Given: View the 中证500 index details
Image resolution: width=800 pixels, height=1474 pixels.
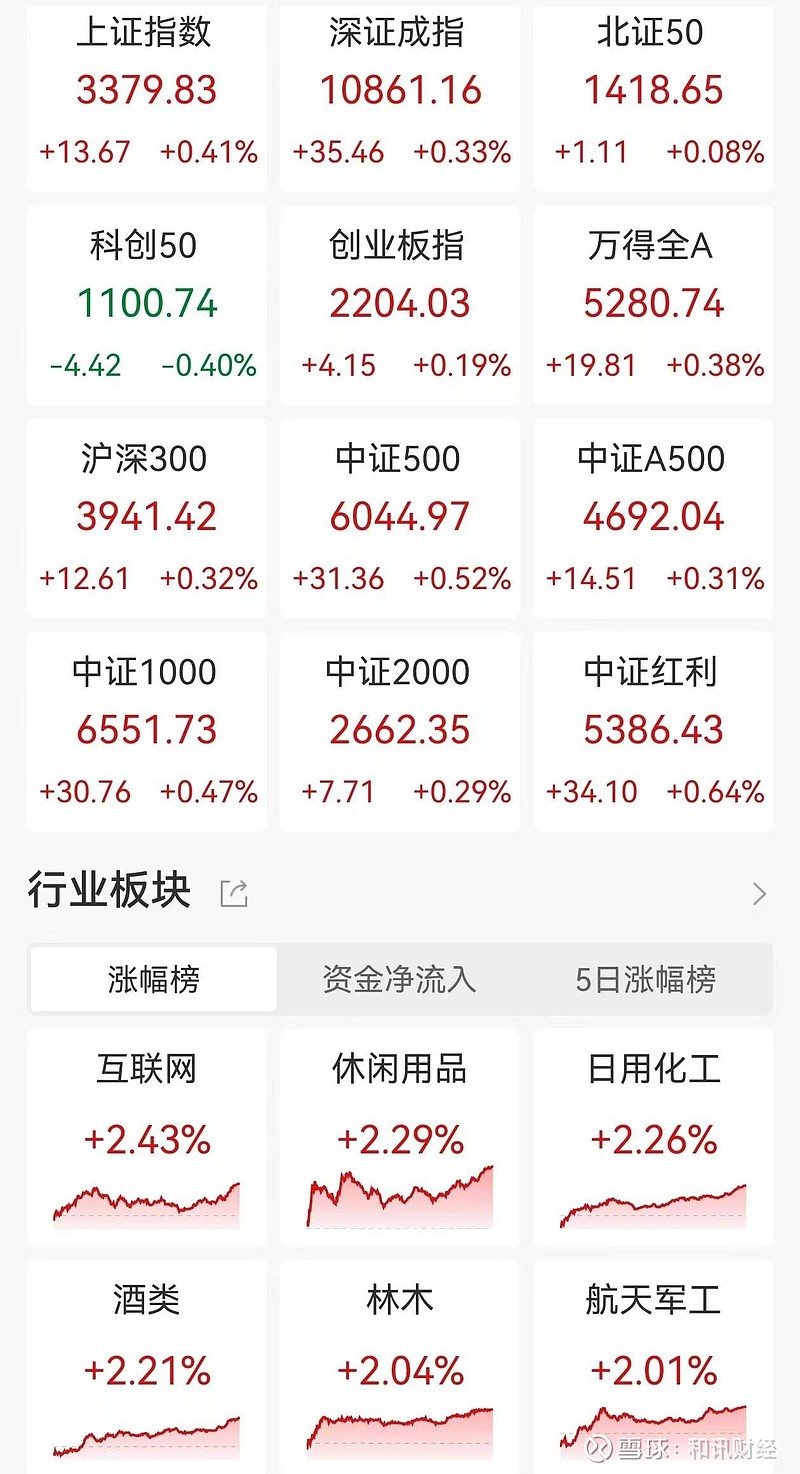Looking at the screenshot, I should click(x=400, y=518).
